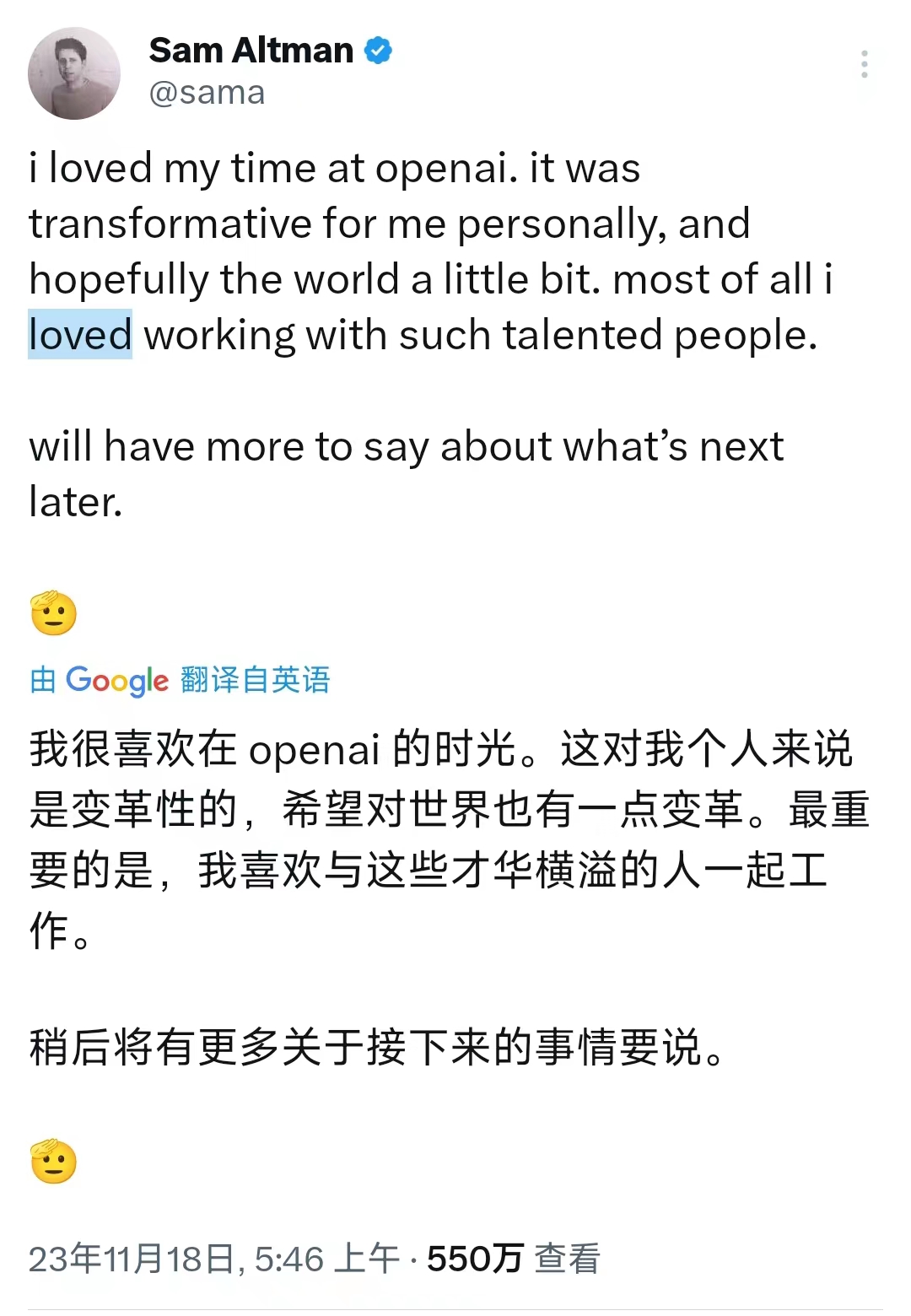View the 550万 view count analytics

point(513,1259)
